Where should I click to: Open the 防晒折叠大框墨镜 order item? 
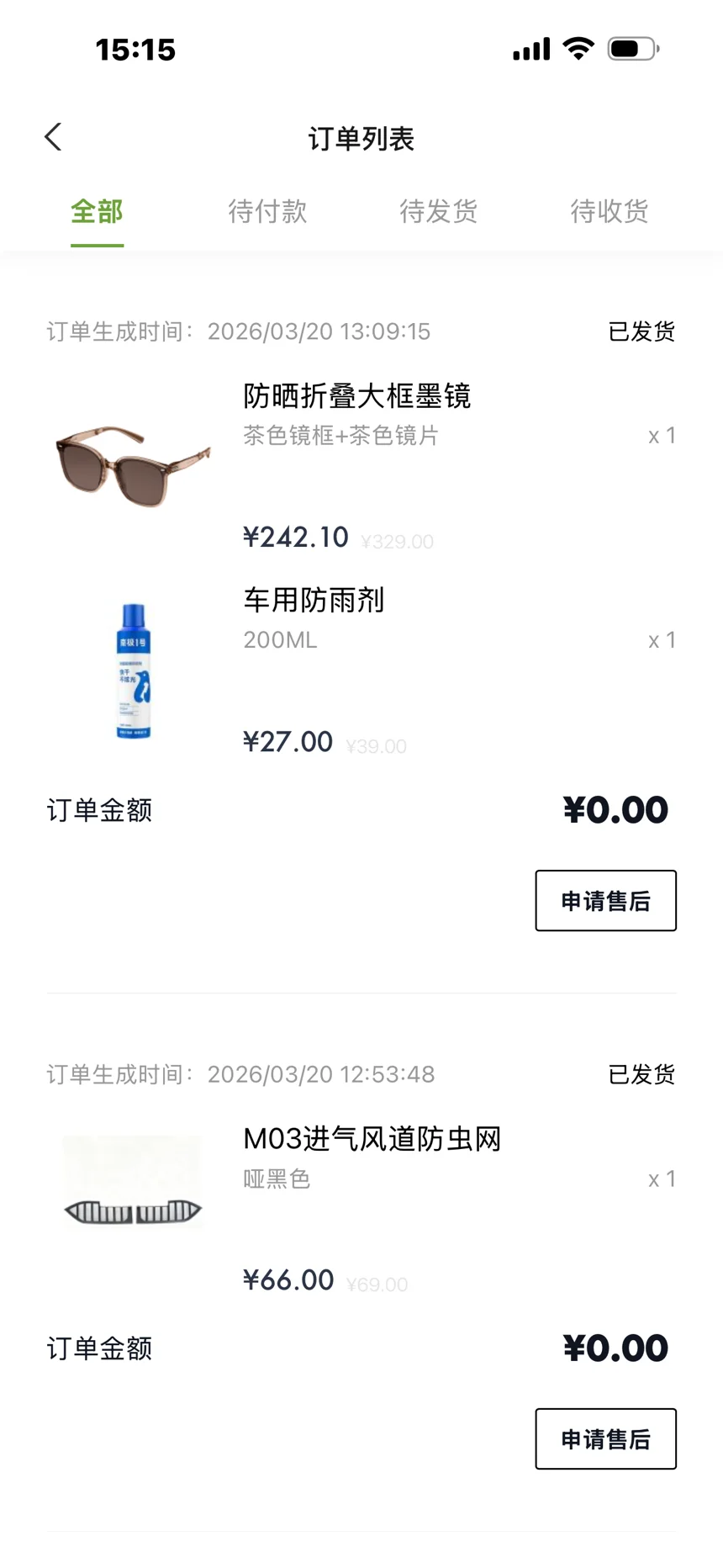click(357, 396)
